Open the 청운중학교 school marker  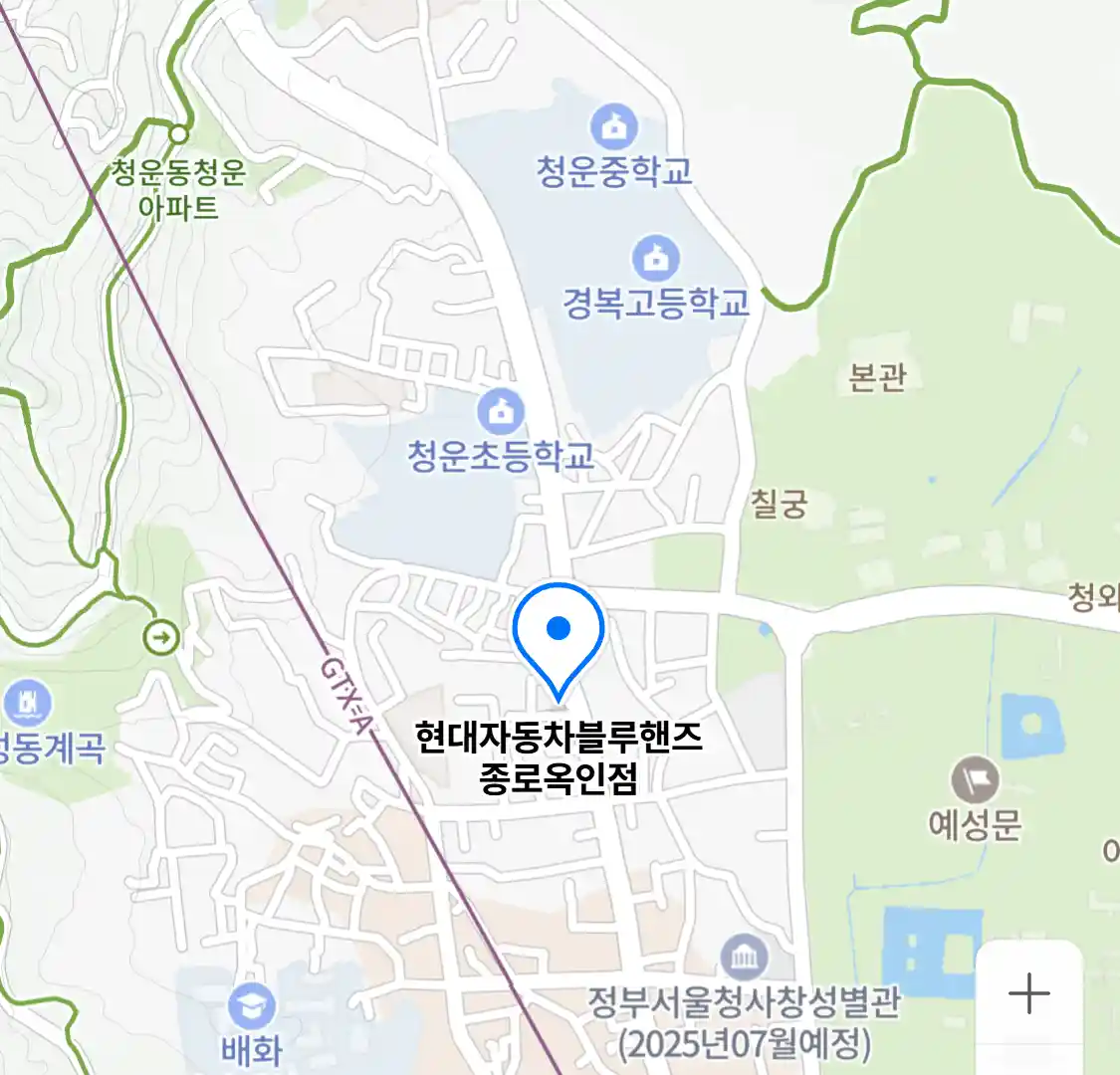coord(614,127)
